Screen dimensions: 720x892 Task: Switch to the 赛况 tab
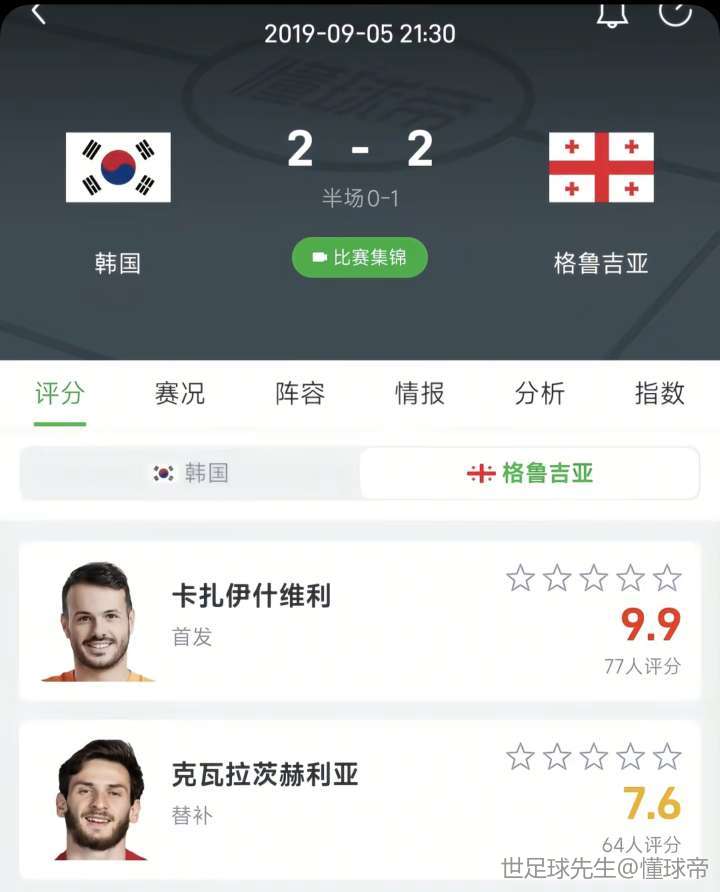[x=180, y=393]
